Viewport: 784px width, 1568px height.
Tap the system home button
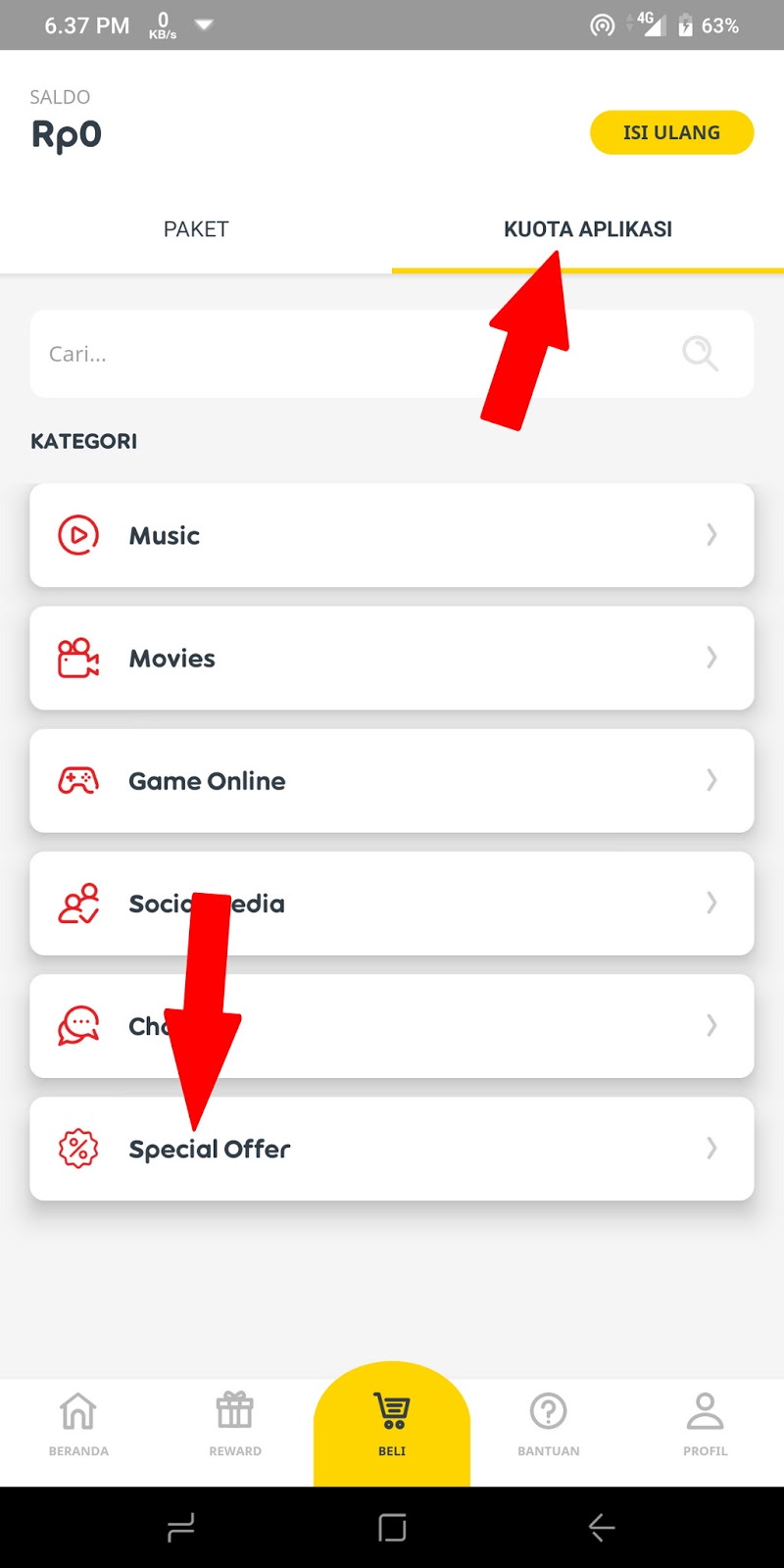coord(392,1527)
